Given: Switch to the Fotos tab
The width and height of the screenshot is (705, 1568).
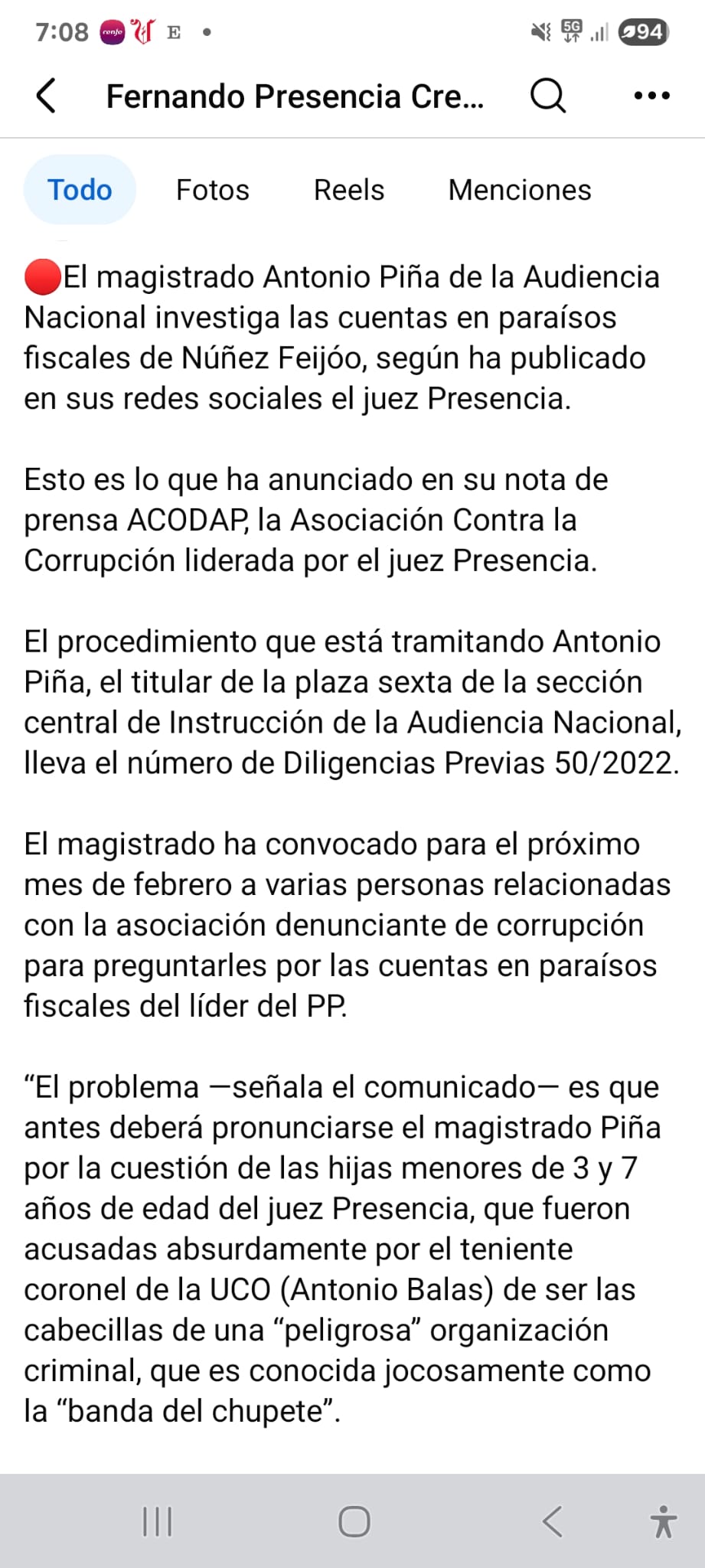Looking at the screenshot, I should click(x=213, y=190).
